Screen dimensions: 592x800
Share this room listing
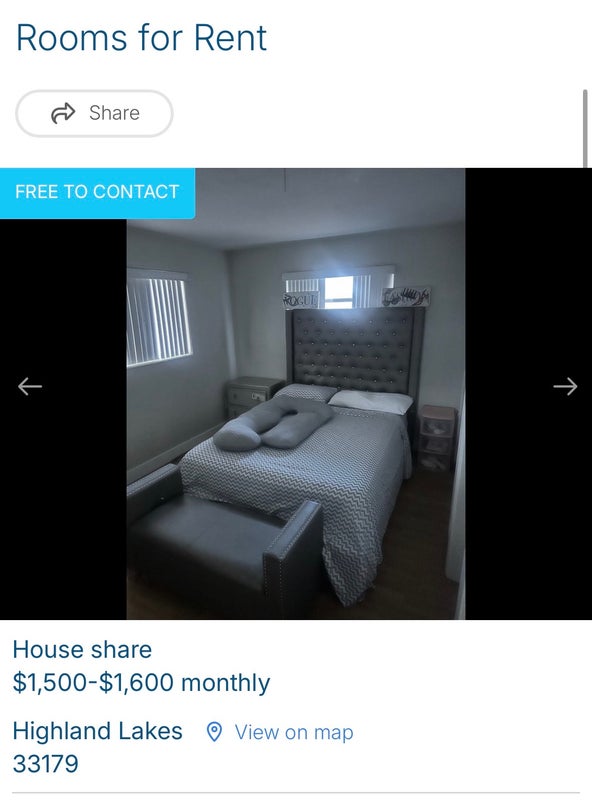point(94,113)
